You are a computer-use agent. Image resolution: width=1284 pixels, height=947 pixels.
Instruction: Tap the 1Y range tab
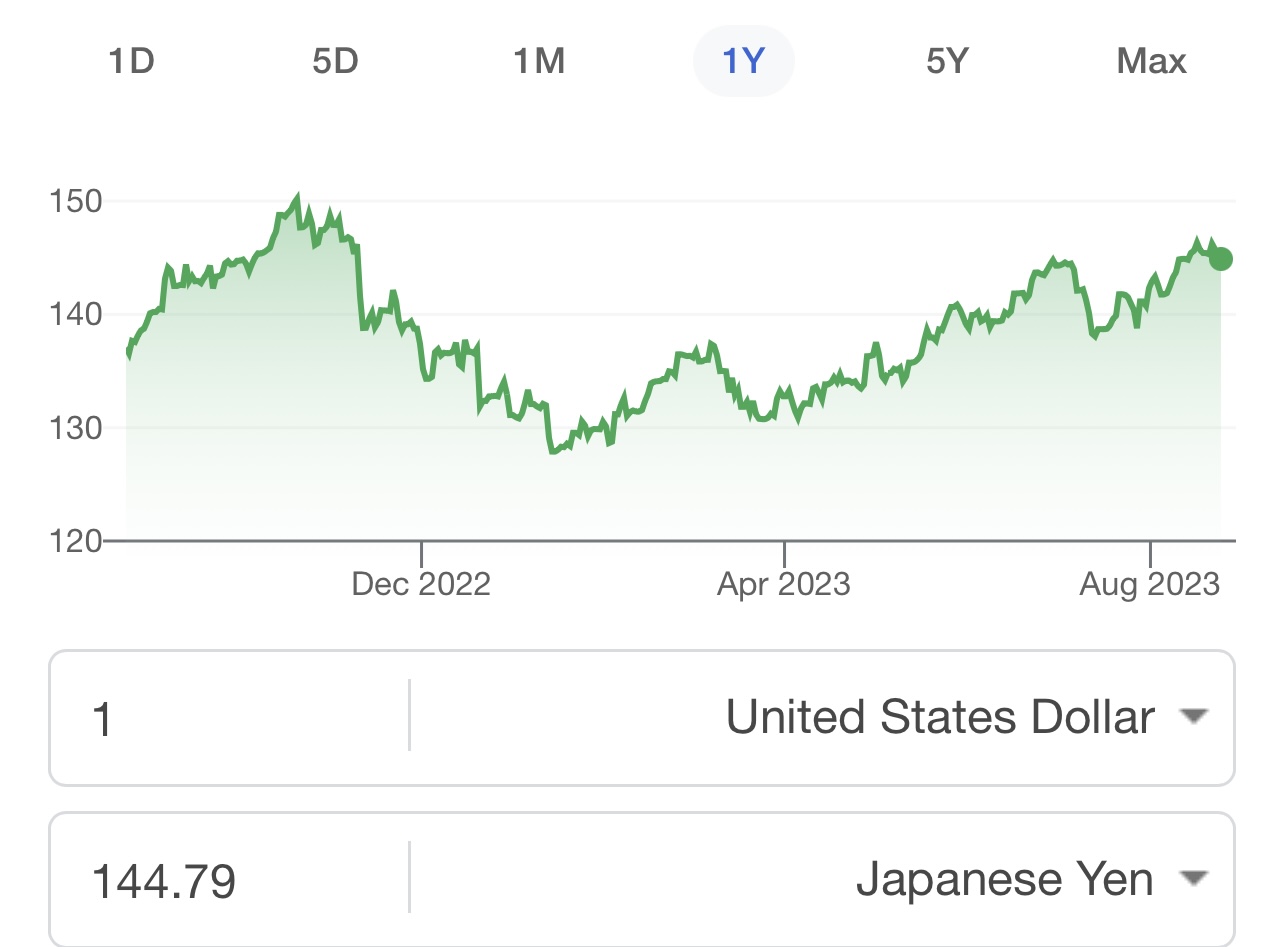click(x=743, y=62)
